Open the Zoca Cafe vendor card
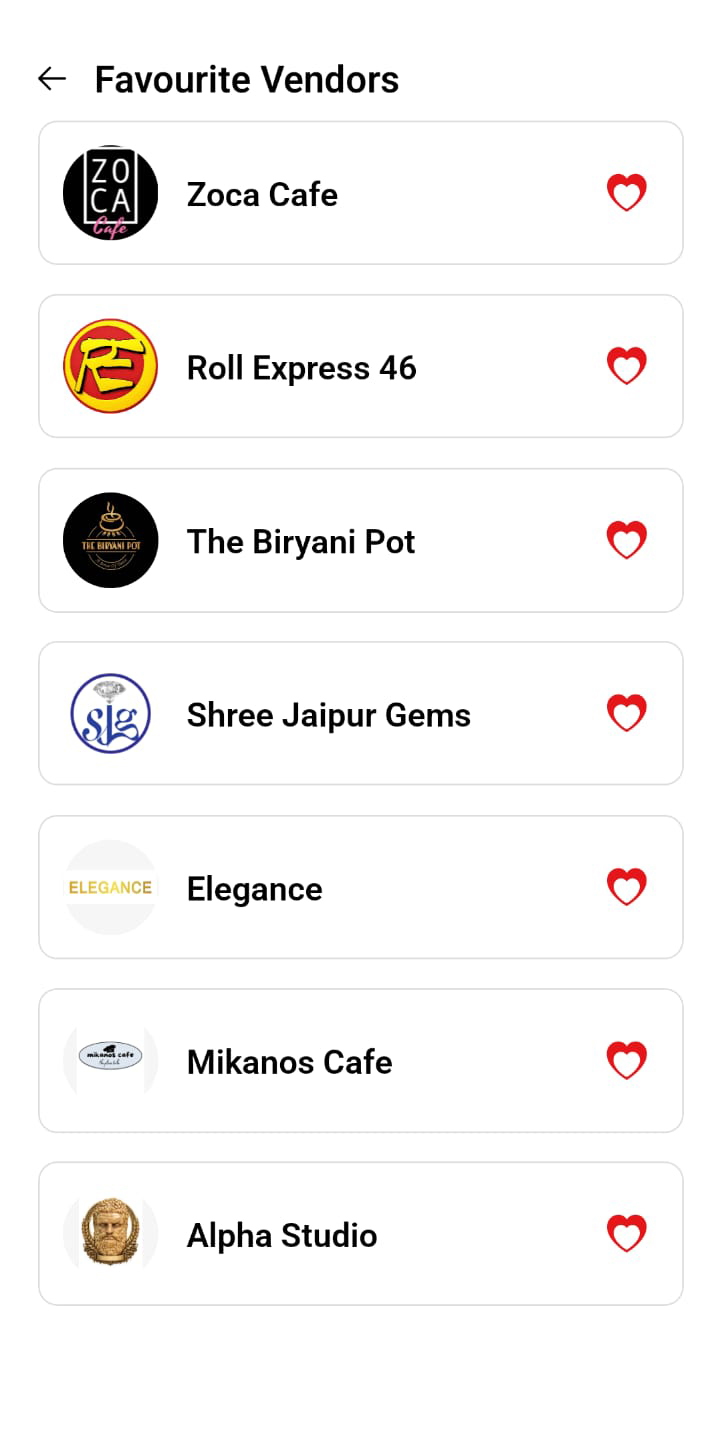The height and width of the screenshot is (1452, 722). 361,193
